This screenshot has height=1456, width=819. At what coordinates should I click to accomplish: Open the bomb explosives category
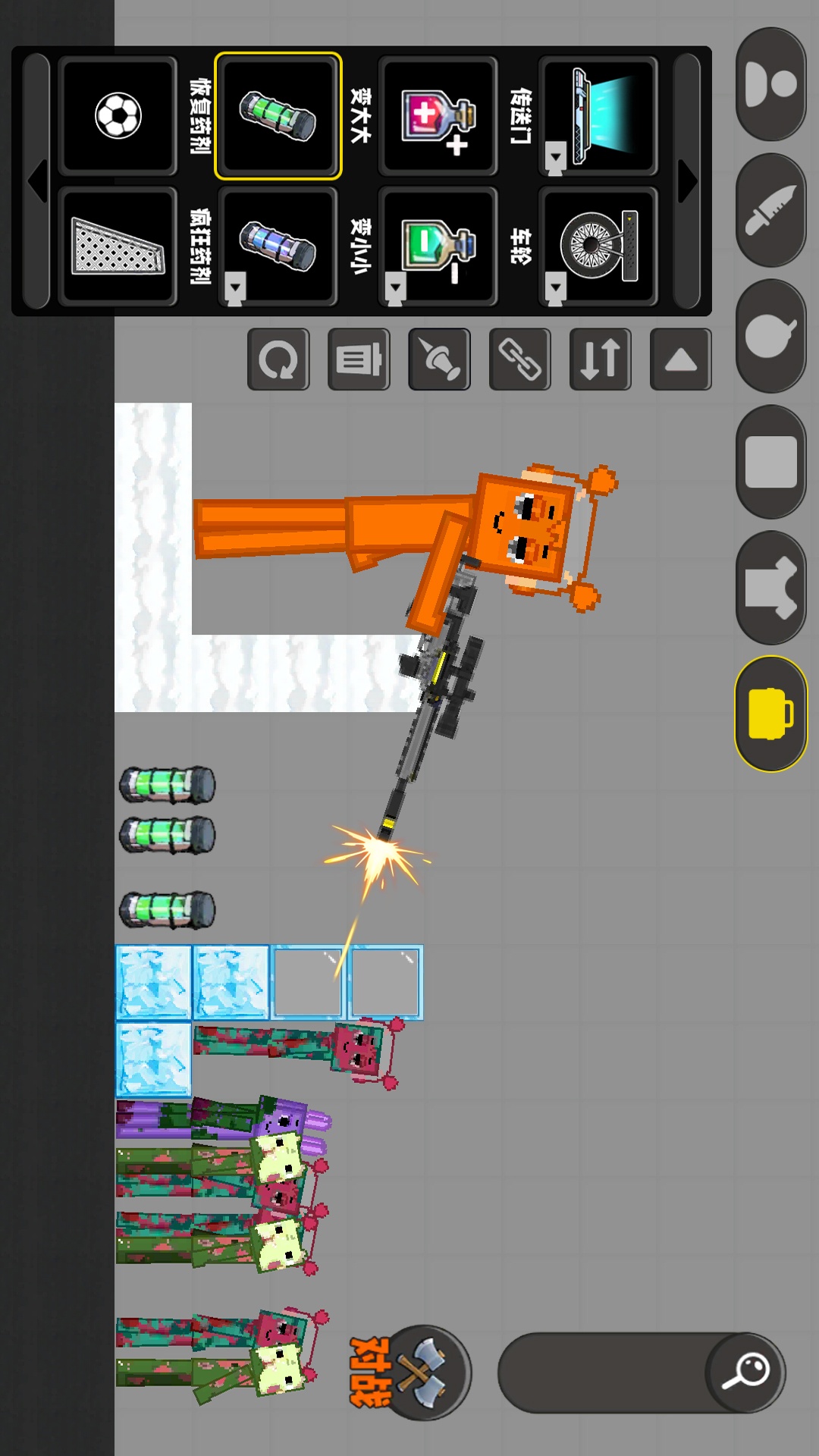(770, 336)
